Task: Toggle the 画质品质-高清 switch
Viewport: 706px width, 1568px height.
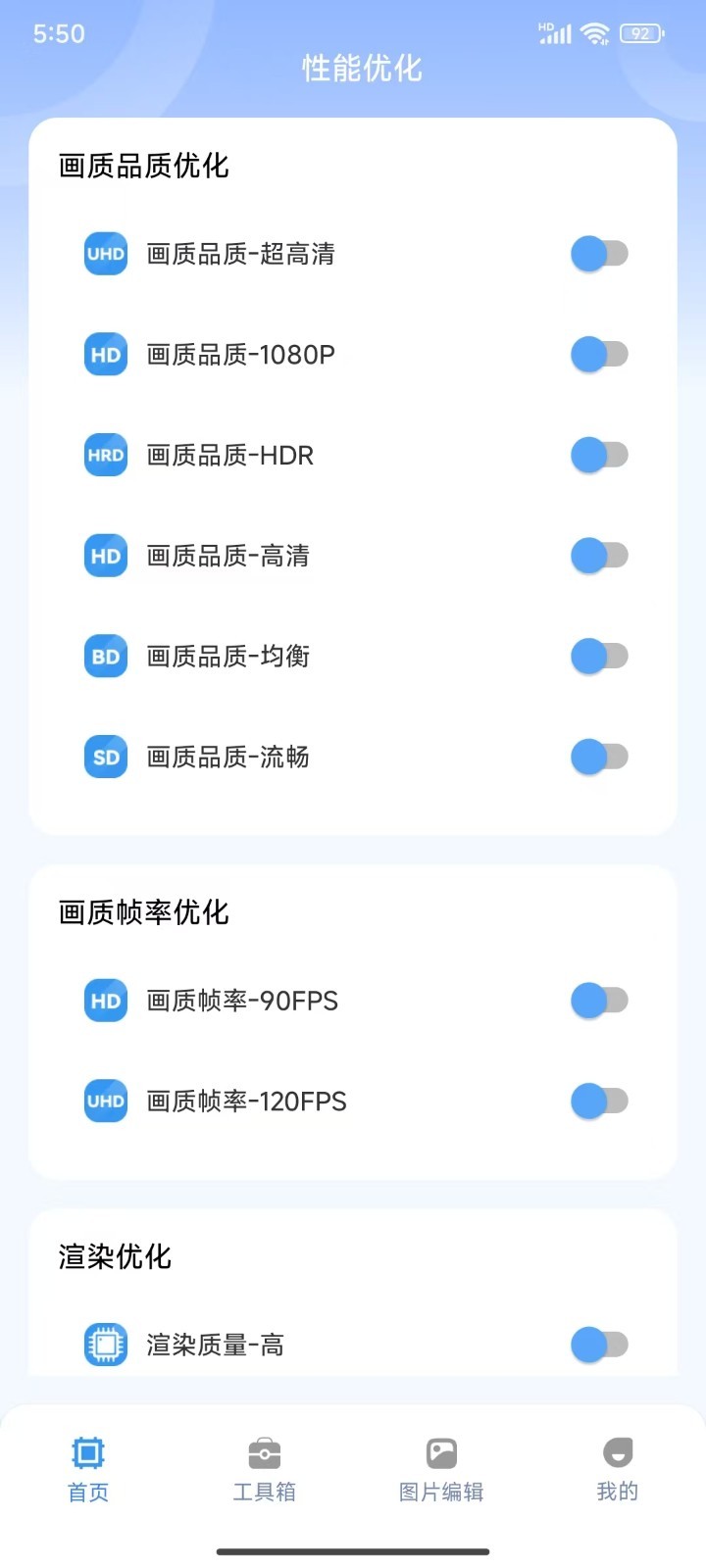Action: (x=599, y=556)
